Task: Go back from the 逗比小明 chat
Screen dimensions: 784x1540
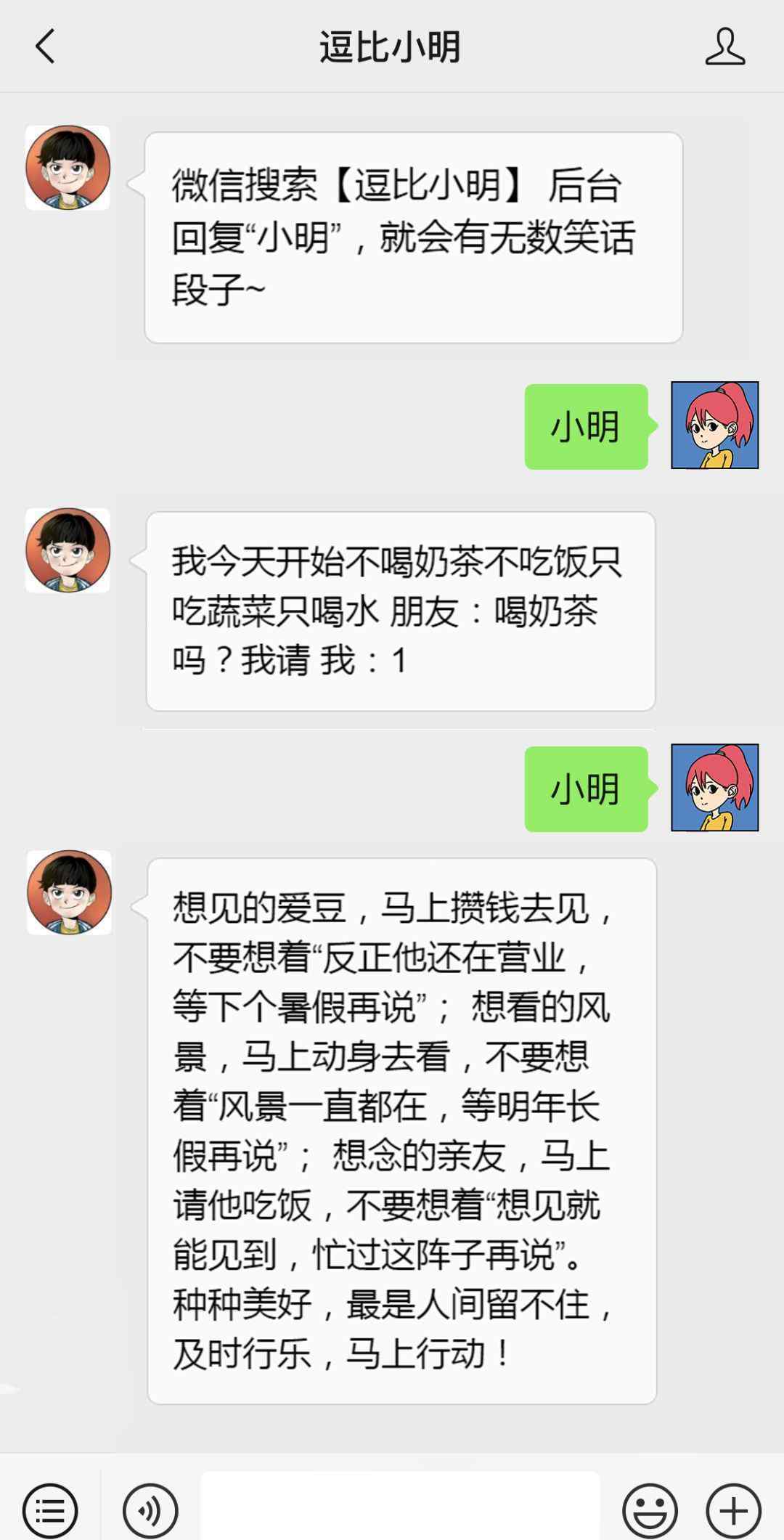Action: 45,46
